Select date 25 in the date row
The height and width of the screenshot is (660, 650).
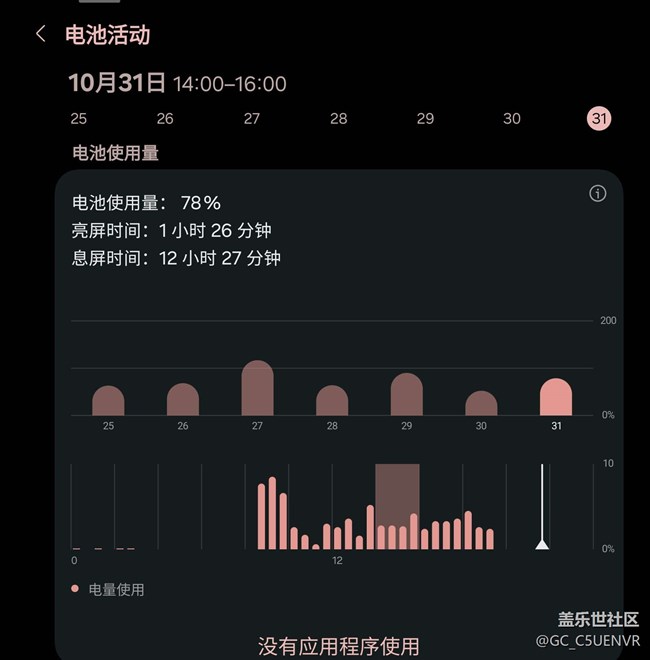click(79, 118)
